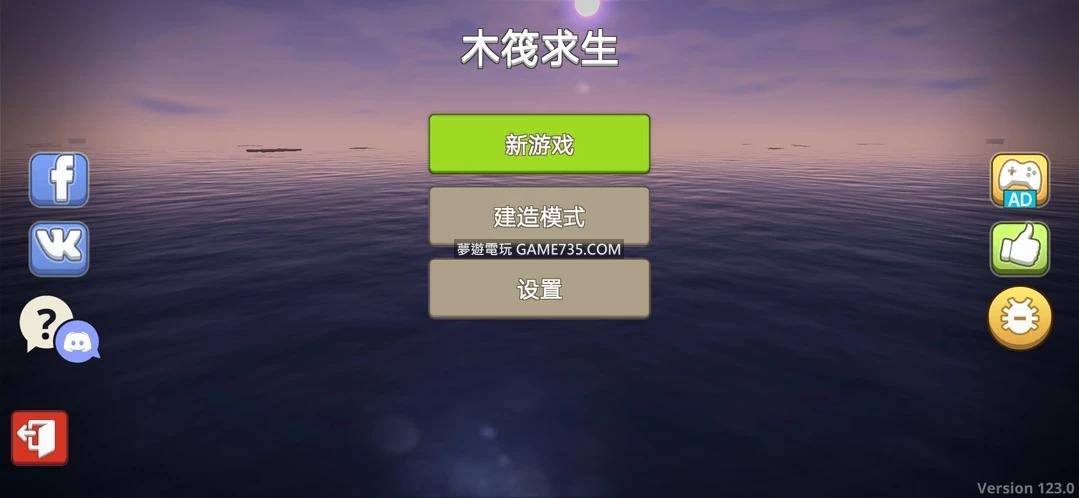This screenshot has height=498, width=1079.
Task: Start a new game with 新游戏
Action: [x=539, y=144]
